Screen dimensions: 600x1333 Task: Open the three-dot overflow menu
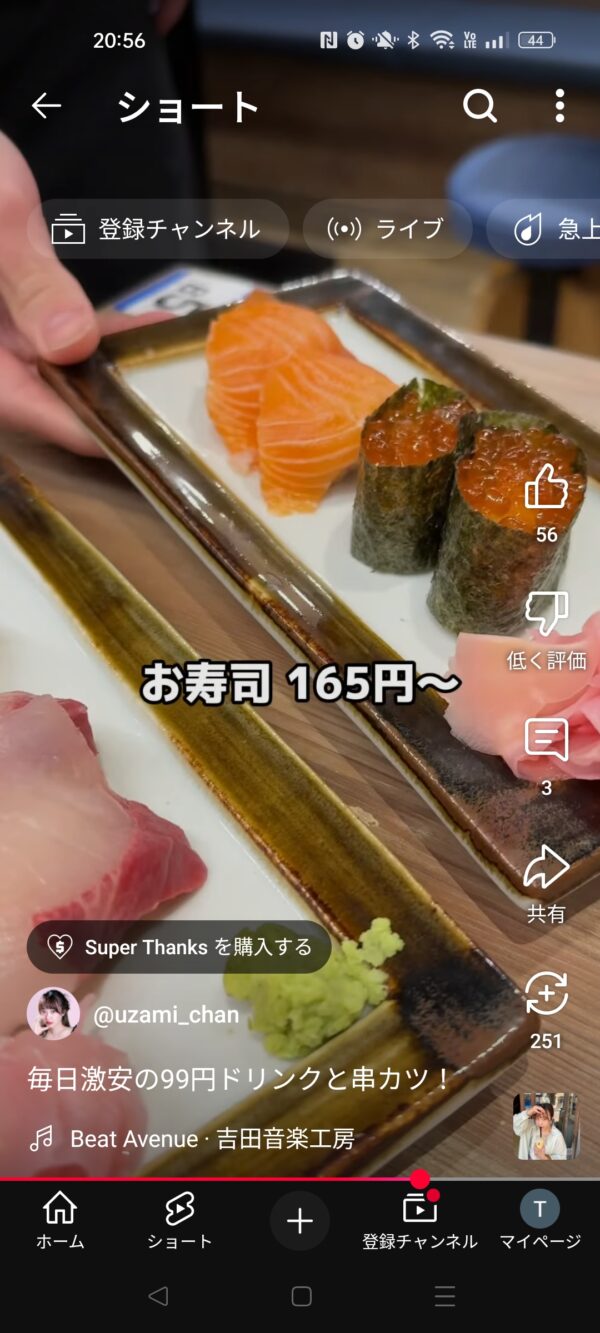[559, 106]
